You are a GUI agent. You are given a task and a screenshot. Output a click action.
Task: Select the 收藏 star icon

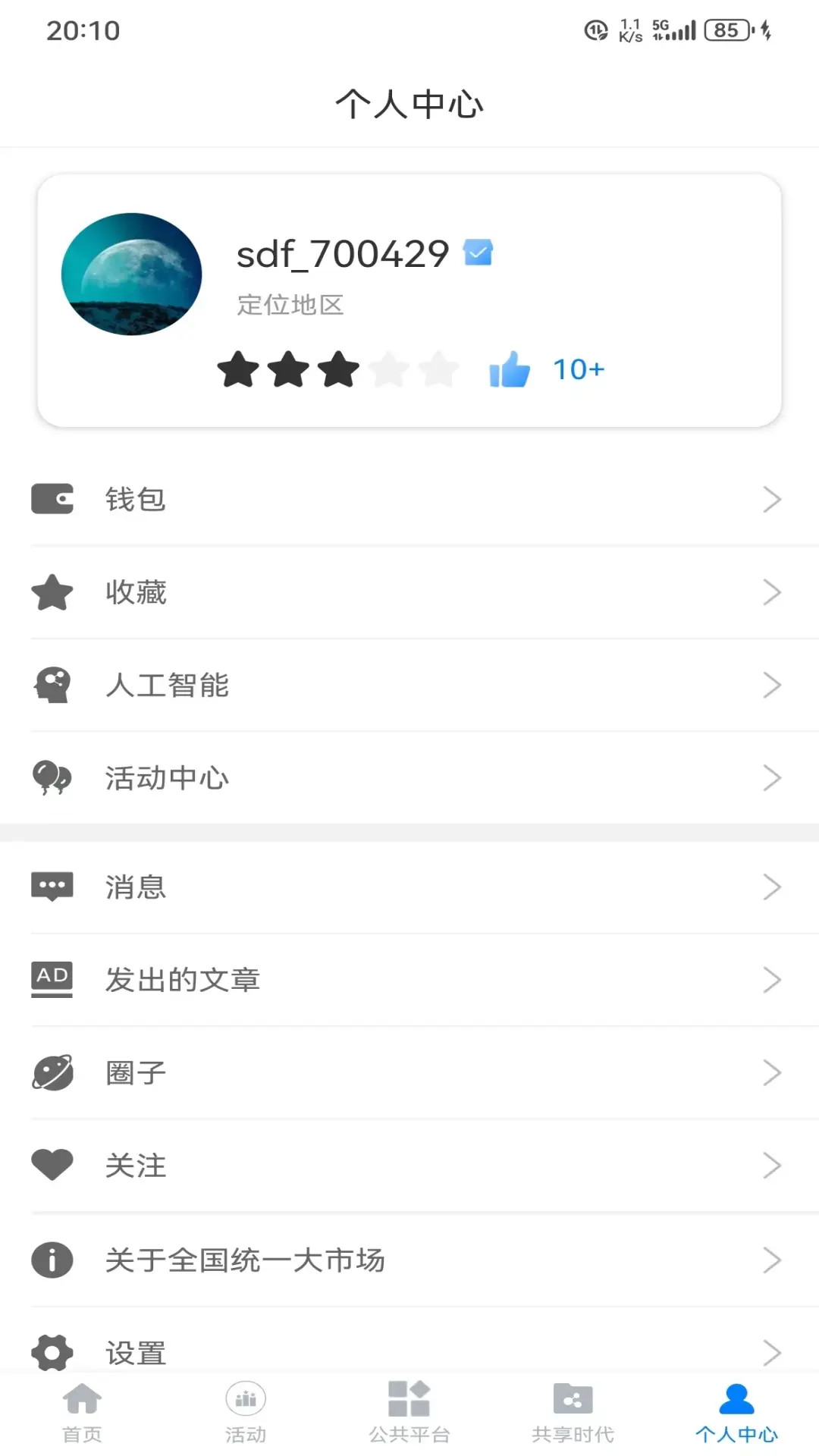coord(52,592)
